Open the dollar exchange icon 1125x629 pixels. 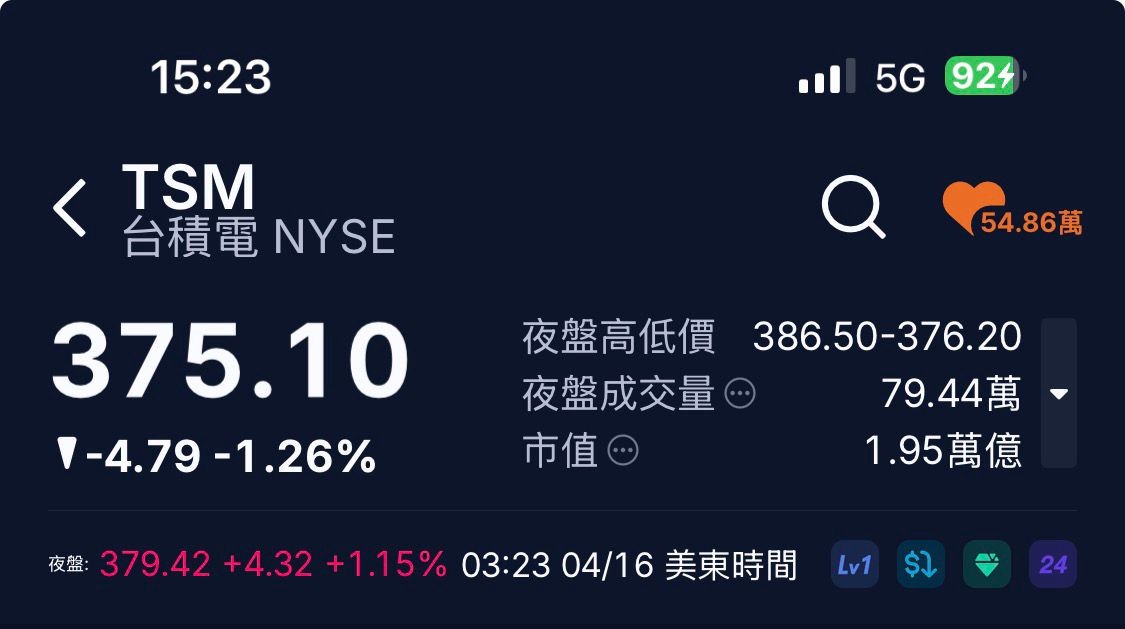tap(920, 565)
